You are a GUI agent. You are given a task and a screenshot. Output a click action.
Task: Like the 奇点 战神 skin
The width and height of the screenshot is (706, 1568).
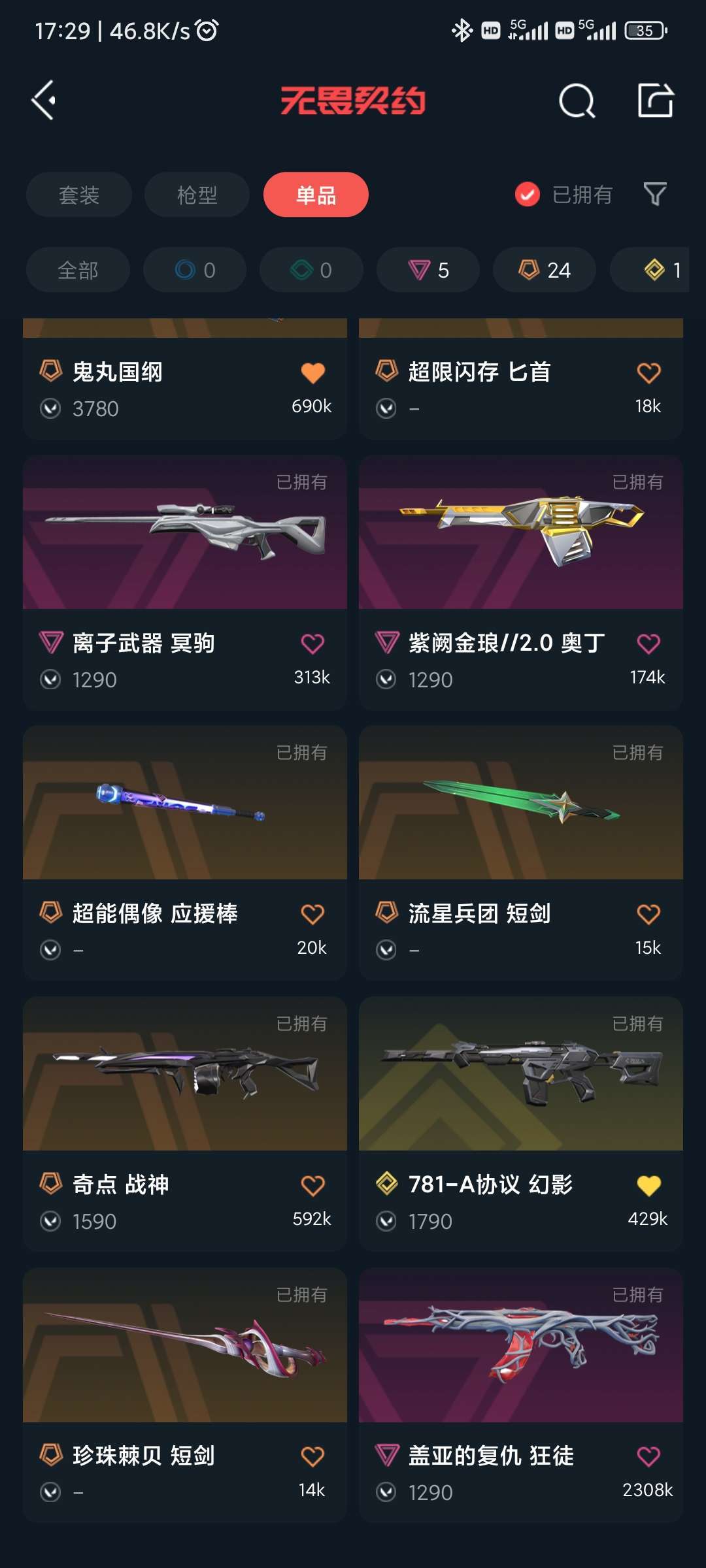[x=312, y=1185]
